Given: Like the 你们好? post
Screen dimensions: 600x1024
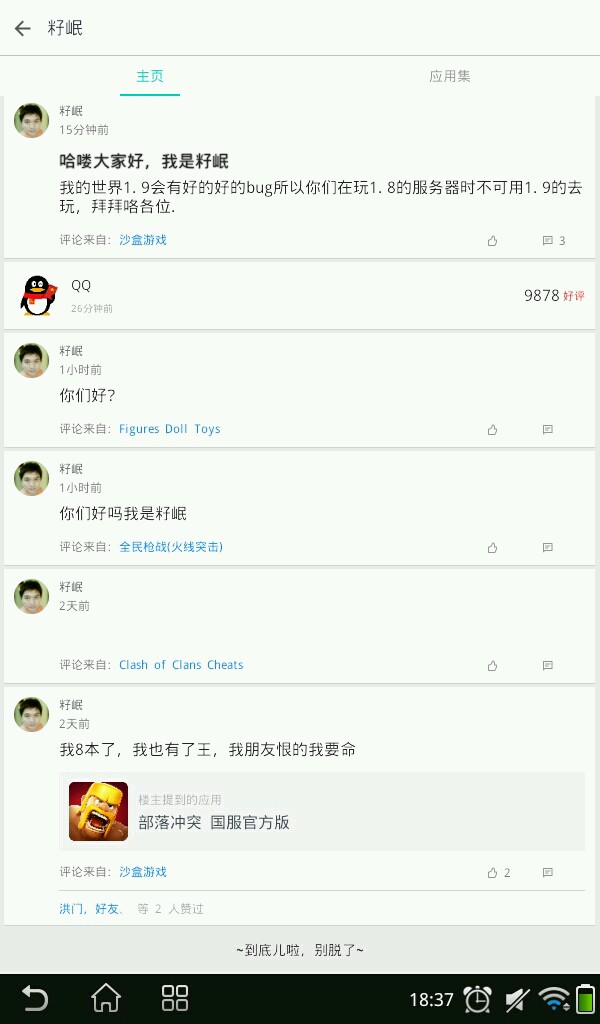Looking at the screenshot, I should coord(492,429).
